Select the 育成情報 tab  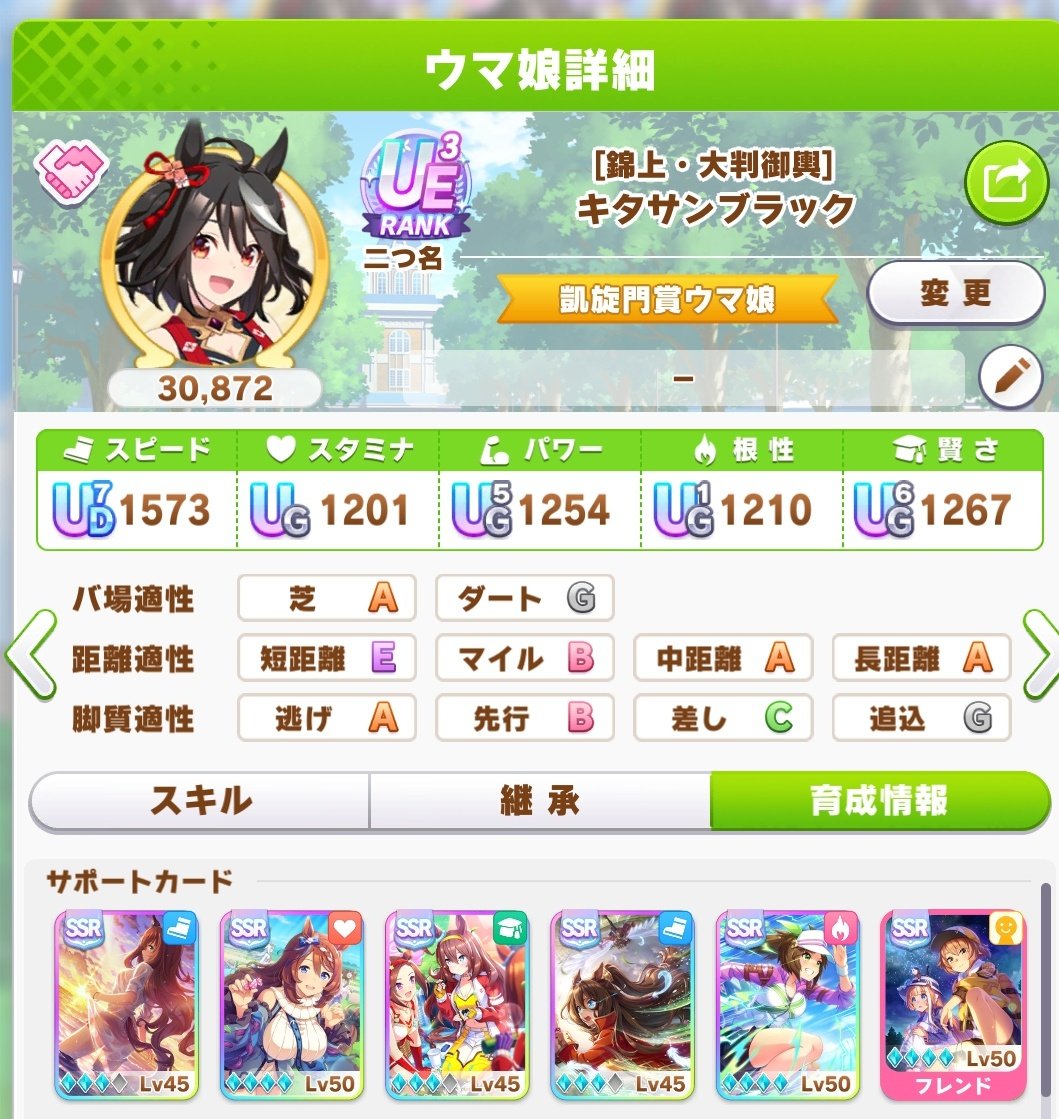pos(880,800)
